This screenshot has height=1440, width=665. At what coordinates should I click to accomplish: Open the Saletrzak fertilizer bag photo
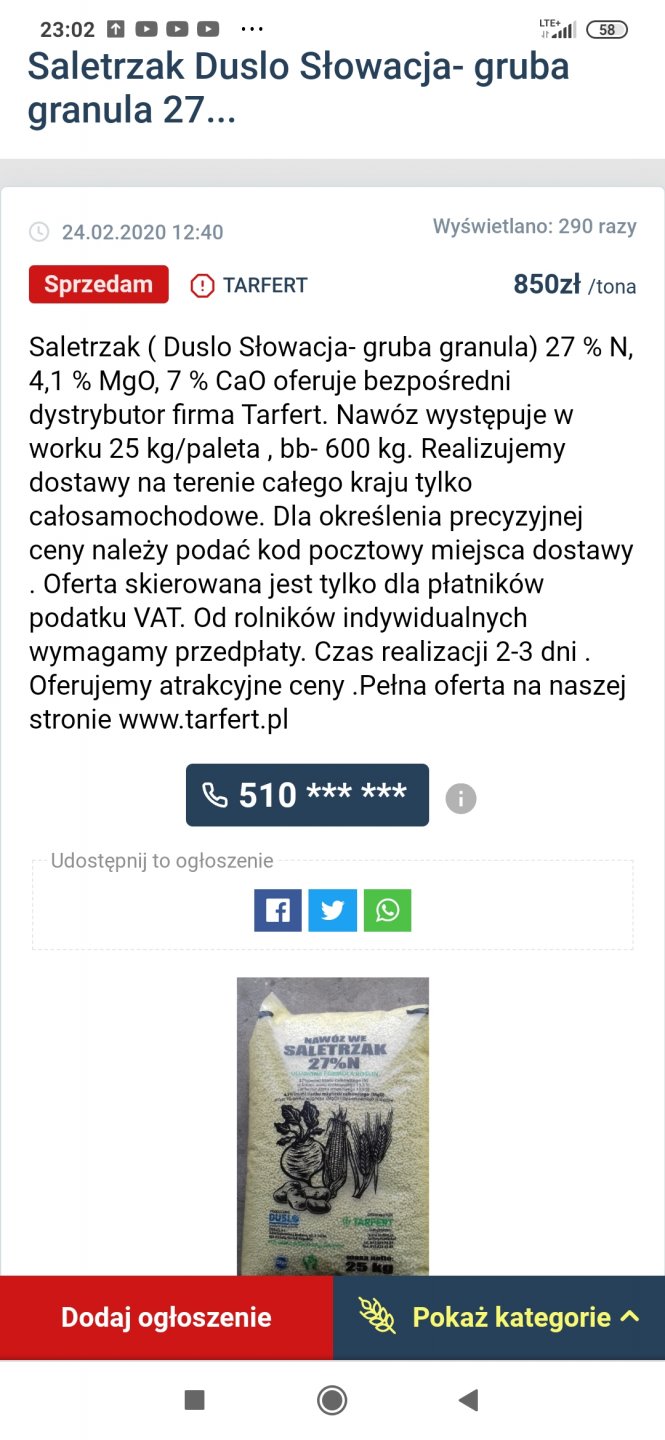(x=332, y=1125)
